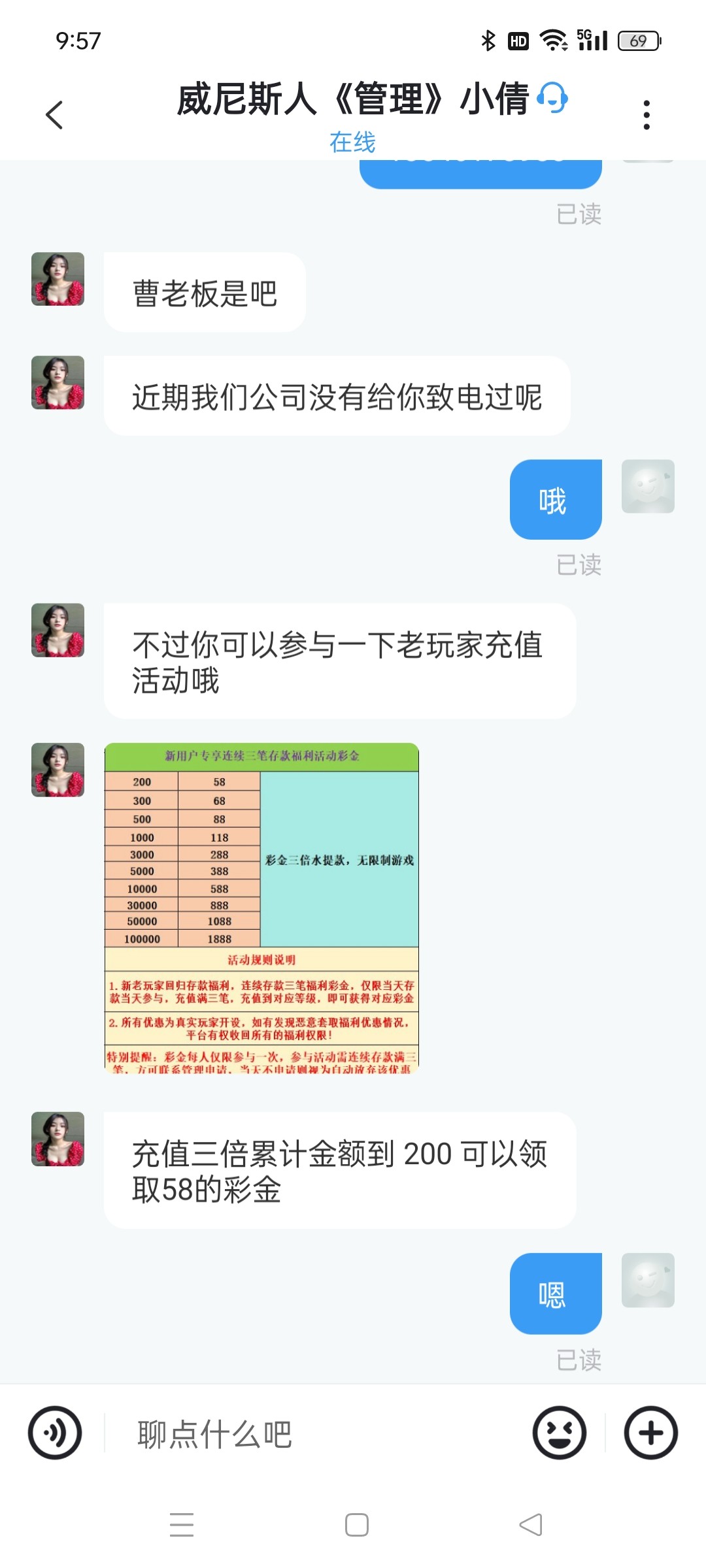
Task: Tap the voice message icon
Action: (x=55, y=1433)
